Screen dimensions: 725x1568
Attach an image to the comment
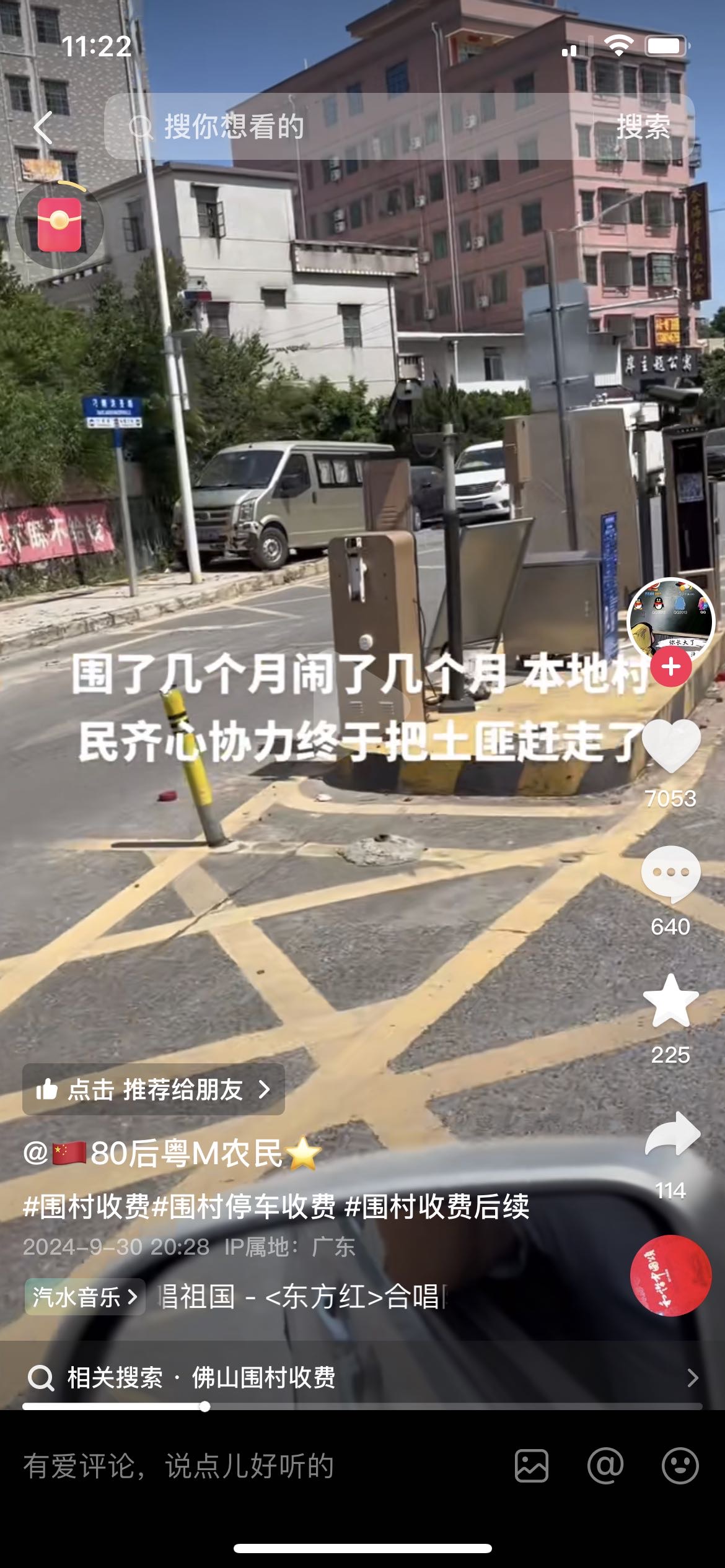(532, 1466)
